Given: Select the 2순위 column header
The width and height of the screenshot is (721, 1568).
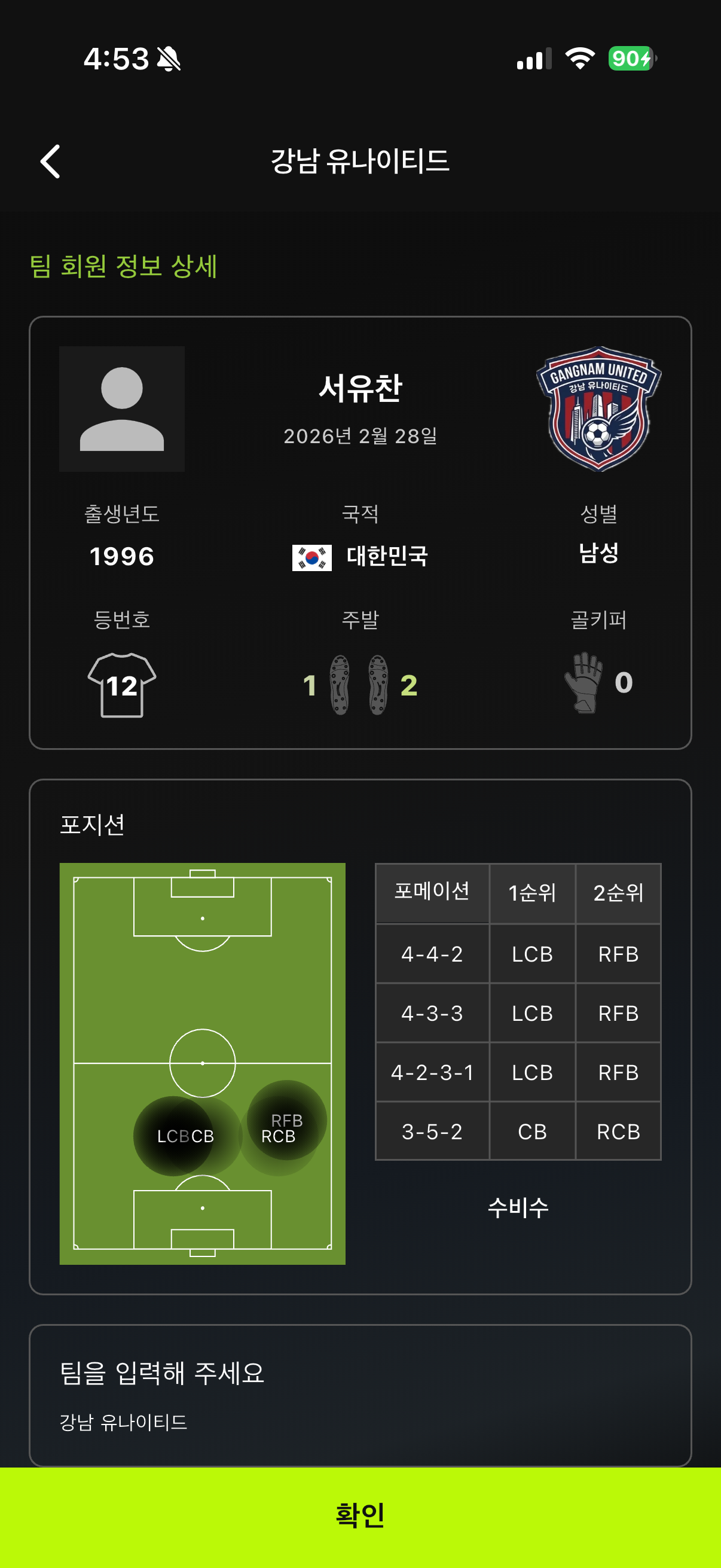Looking at the screenshot, I should (618, 893).
